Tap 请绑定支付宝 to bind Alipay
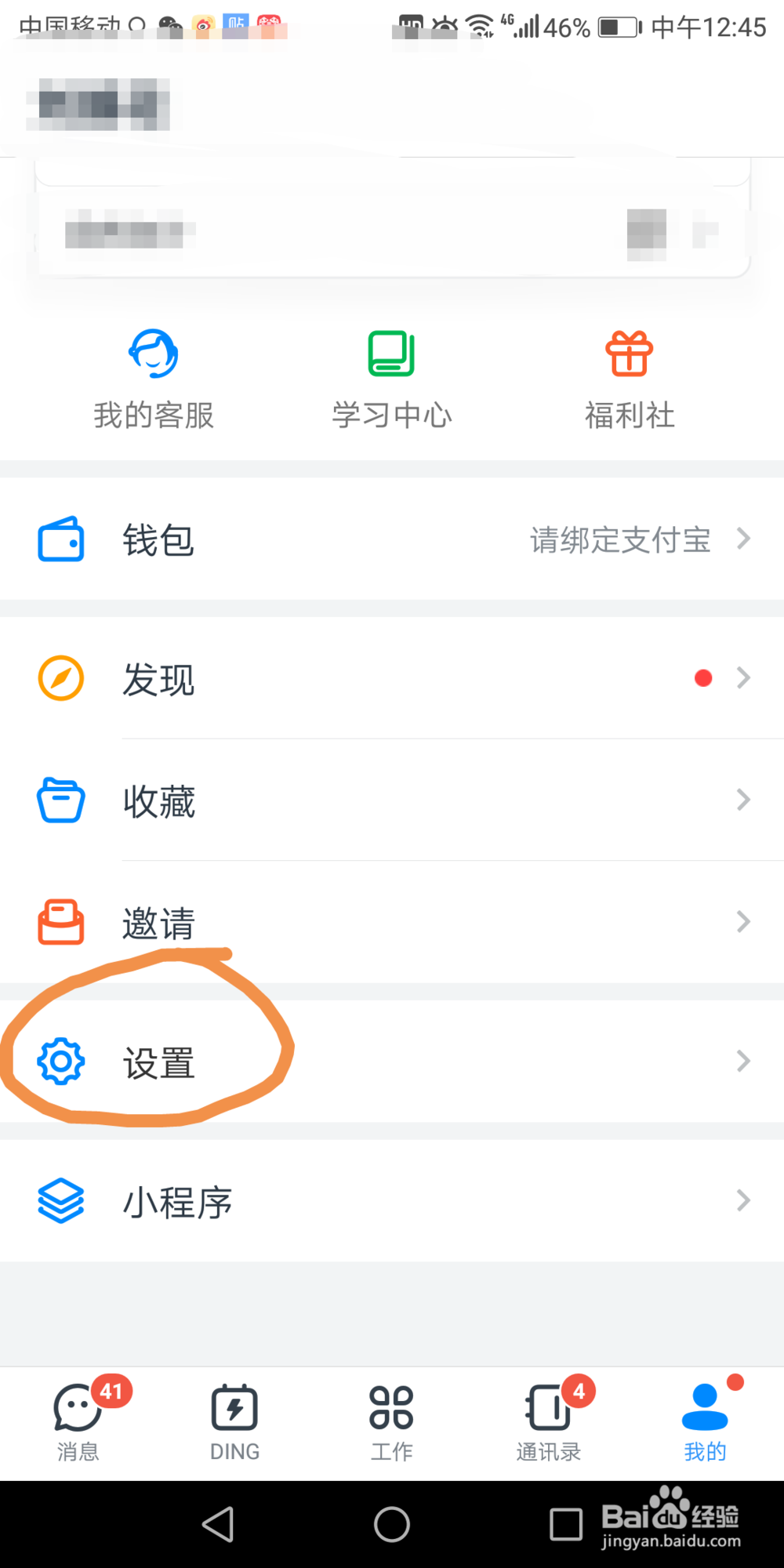 click(x=619, y=539)
